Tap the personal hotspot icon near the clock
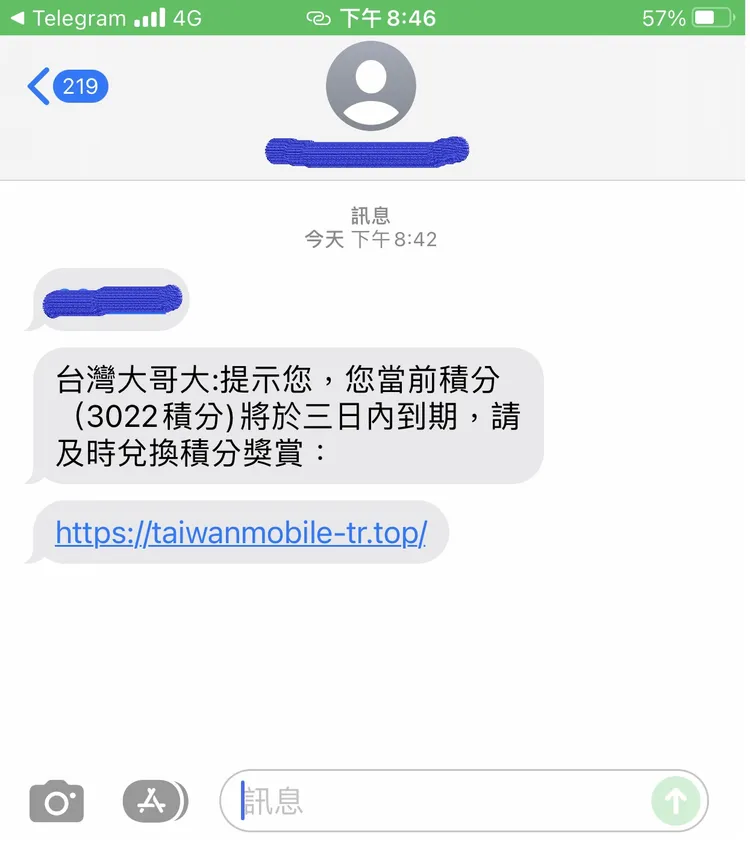The width and height of the screenshot is (750, 858). coord(318,16)
